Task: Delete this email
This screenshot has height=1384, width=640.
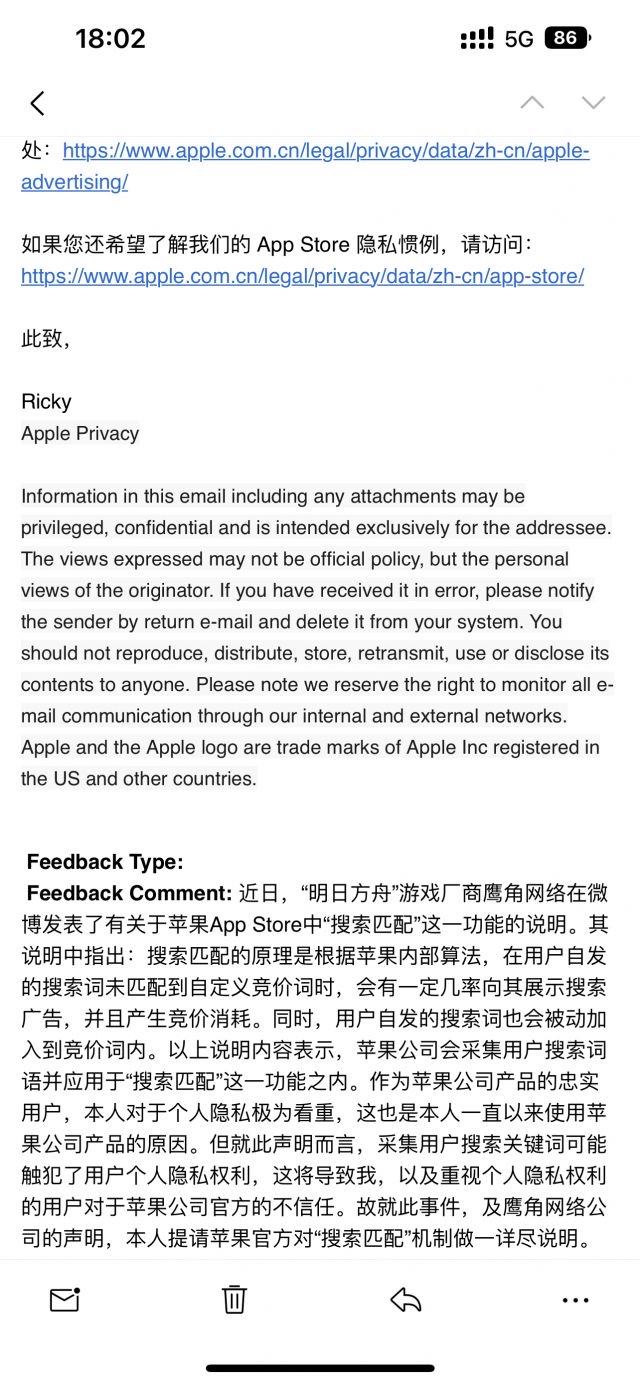Action: [x=234, y=1299]
